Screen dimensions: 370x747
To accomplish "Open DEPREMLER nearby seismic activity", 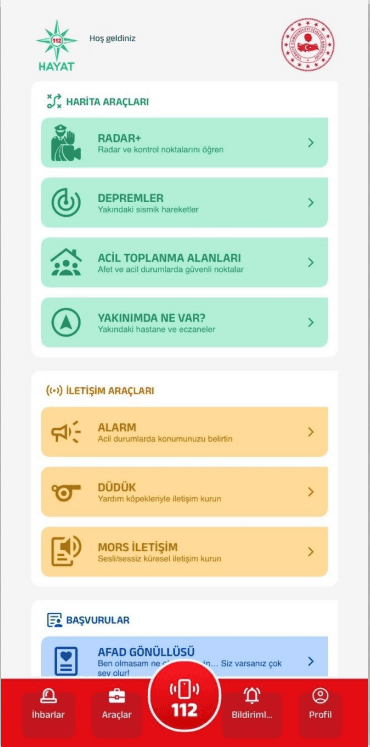I will pos(184,202).
